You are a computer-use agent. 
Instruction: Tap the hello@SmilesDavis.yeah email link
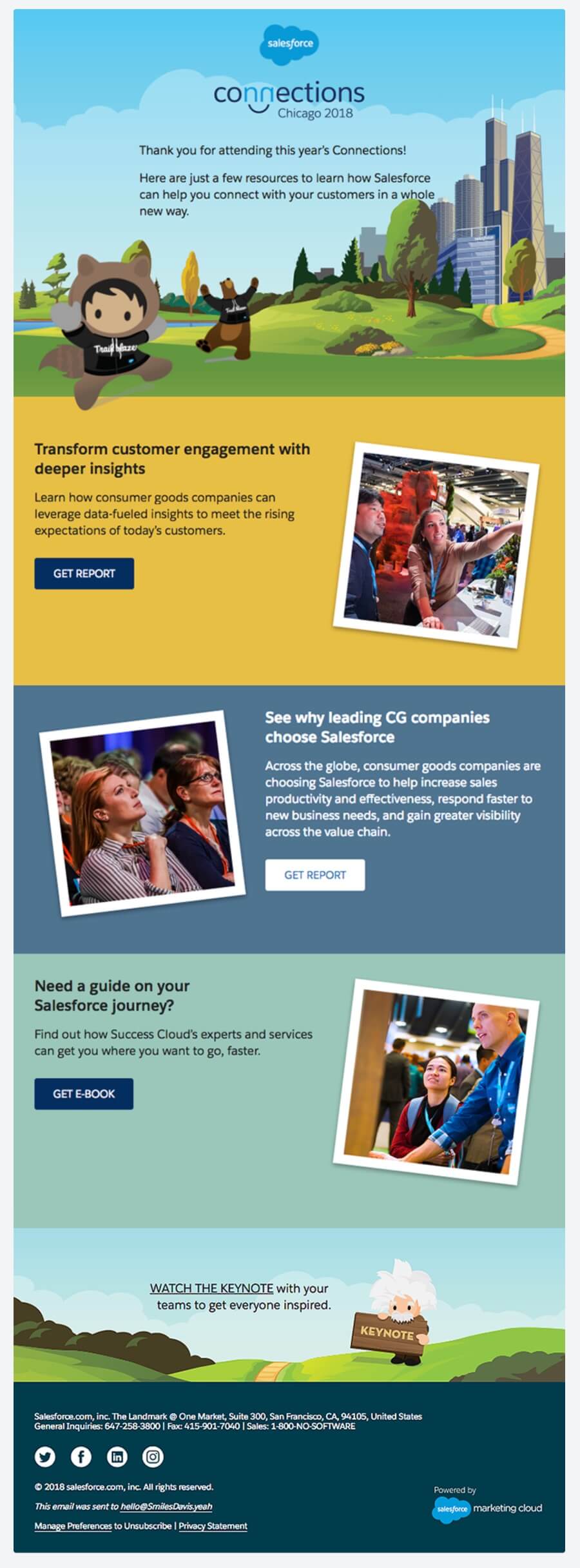(x=166, y=1506)
